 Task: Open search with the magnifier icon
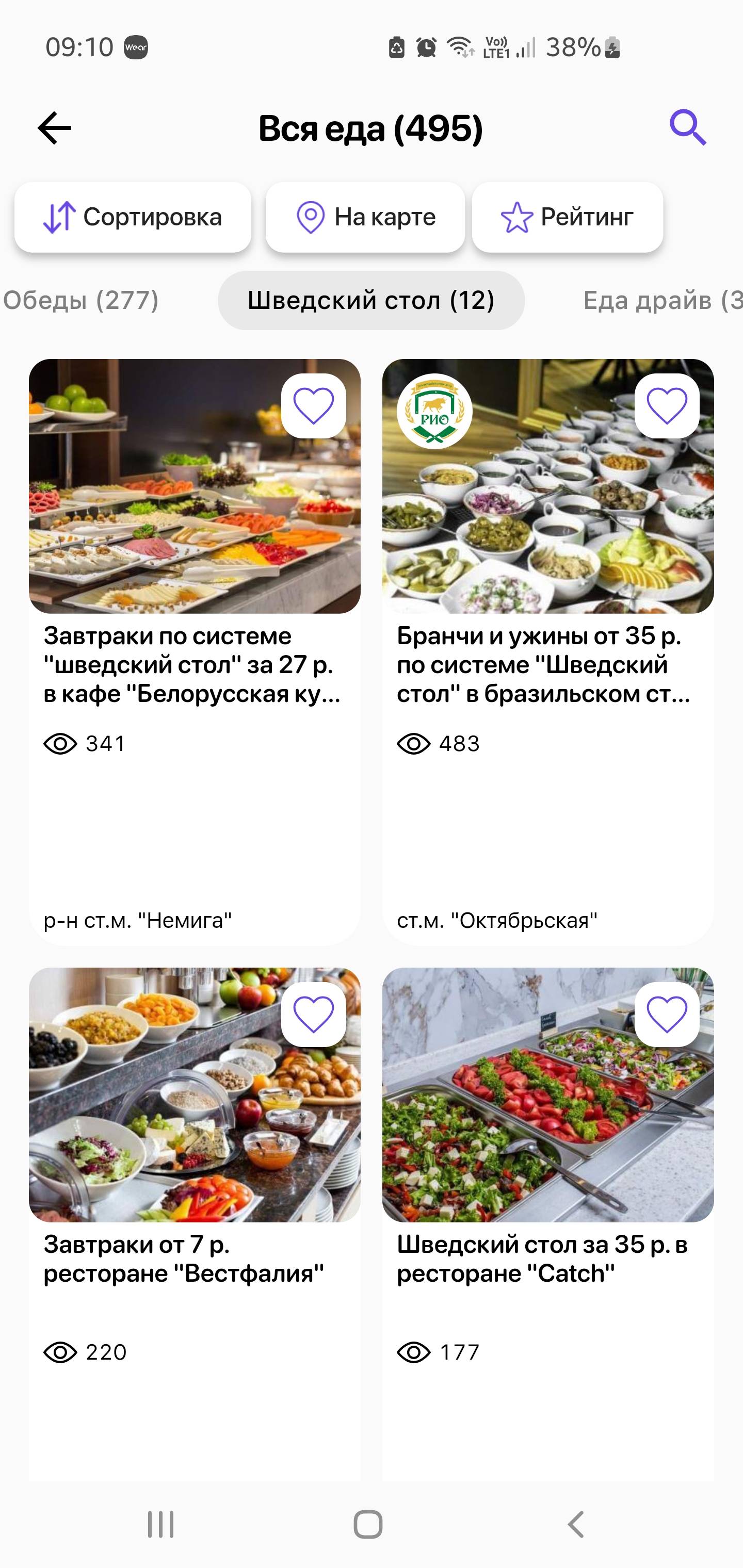pos(688,127)
